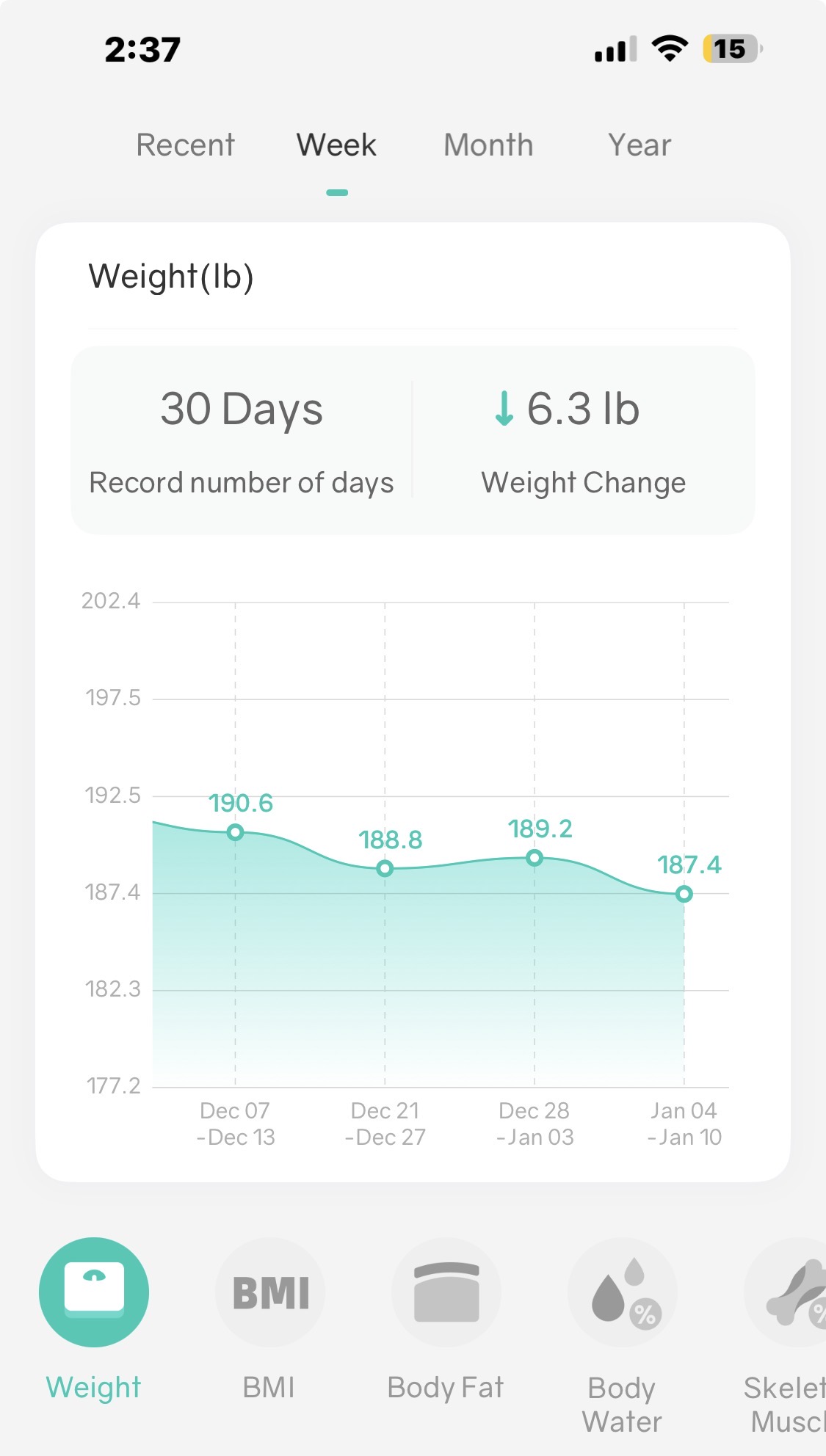Image resolution: width=826 pixels, height=1456 pixels.
Task: Switch to the Recent tab
Action: 185,145
